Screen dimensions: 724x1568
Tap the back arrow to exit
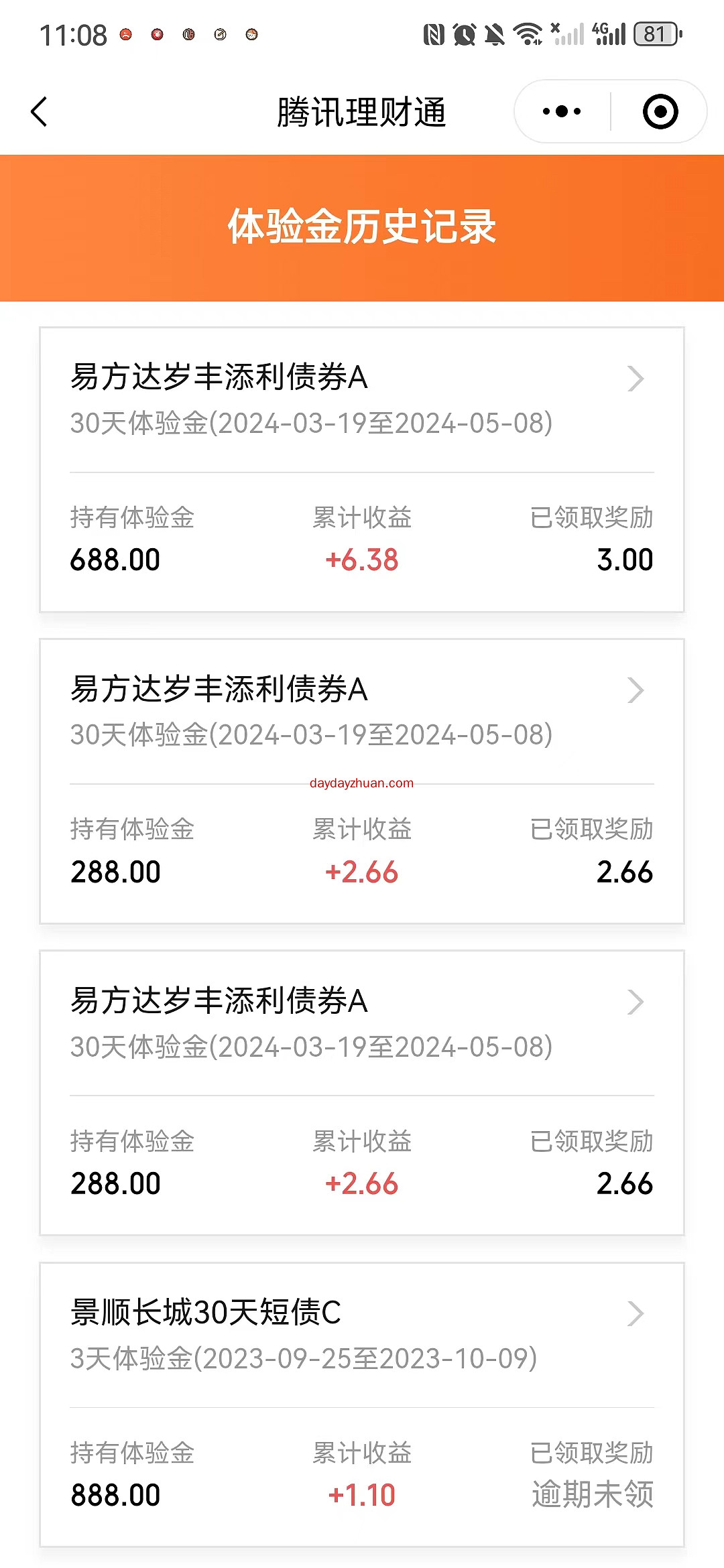(38, 111)
